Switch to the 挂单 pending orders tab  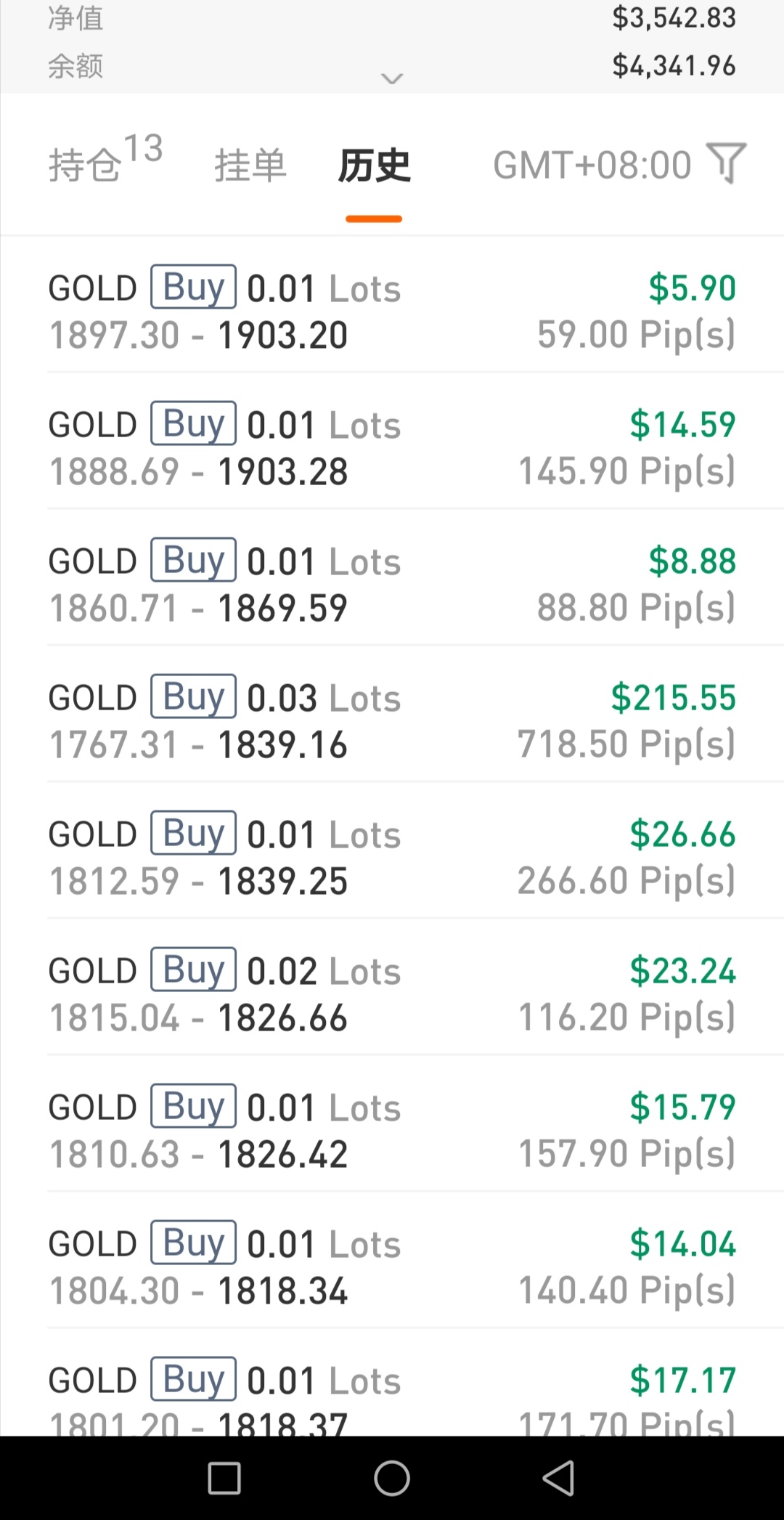pyautogui.click(x=250, y=165)
